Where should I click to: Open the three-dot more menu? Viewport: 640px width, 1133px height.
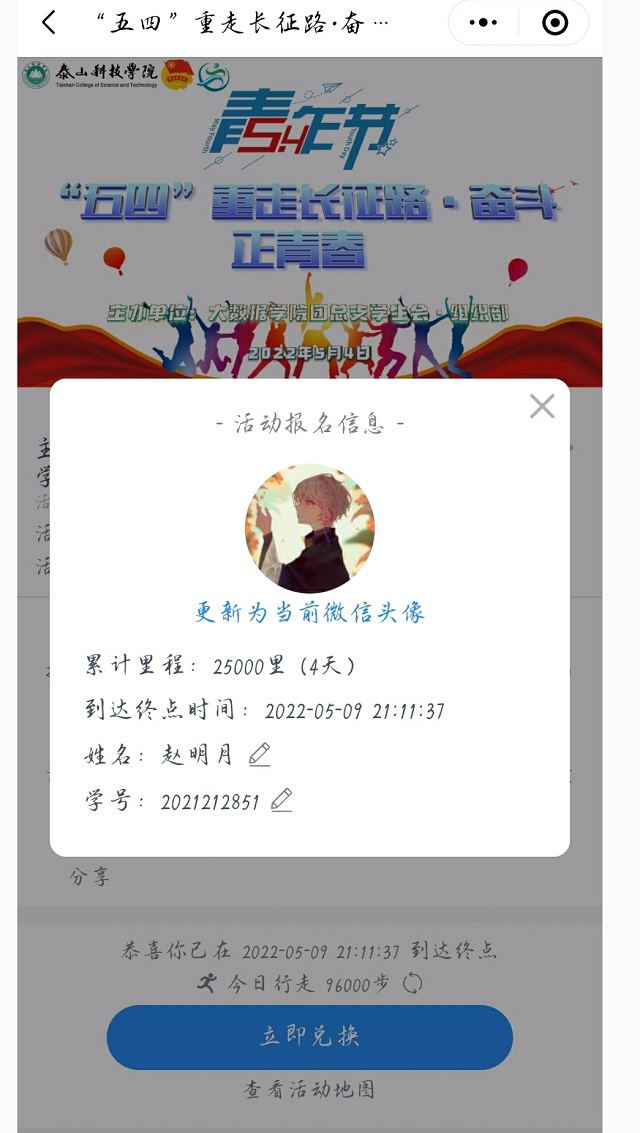pyautogui.click(x=483, y=23)
